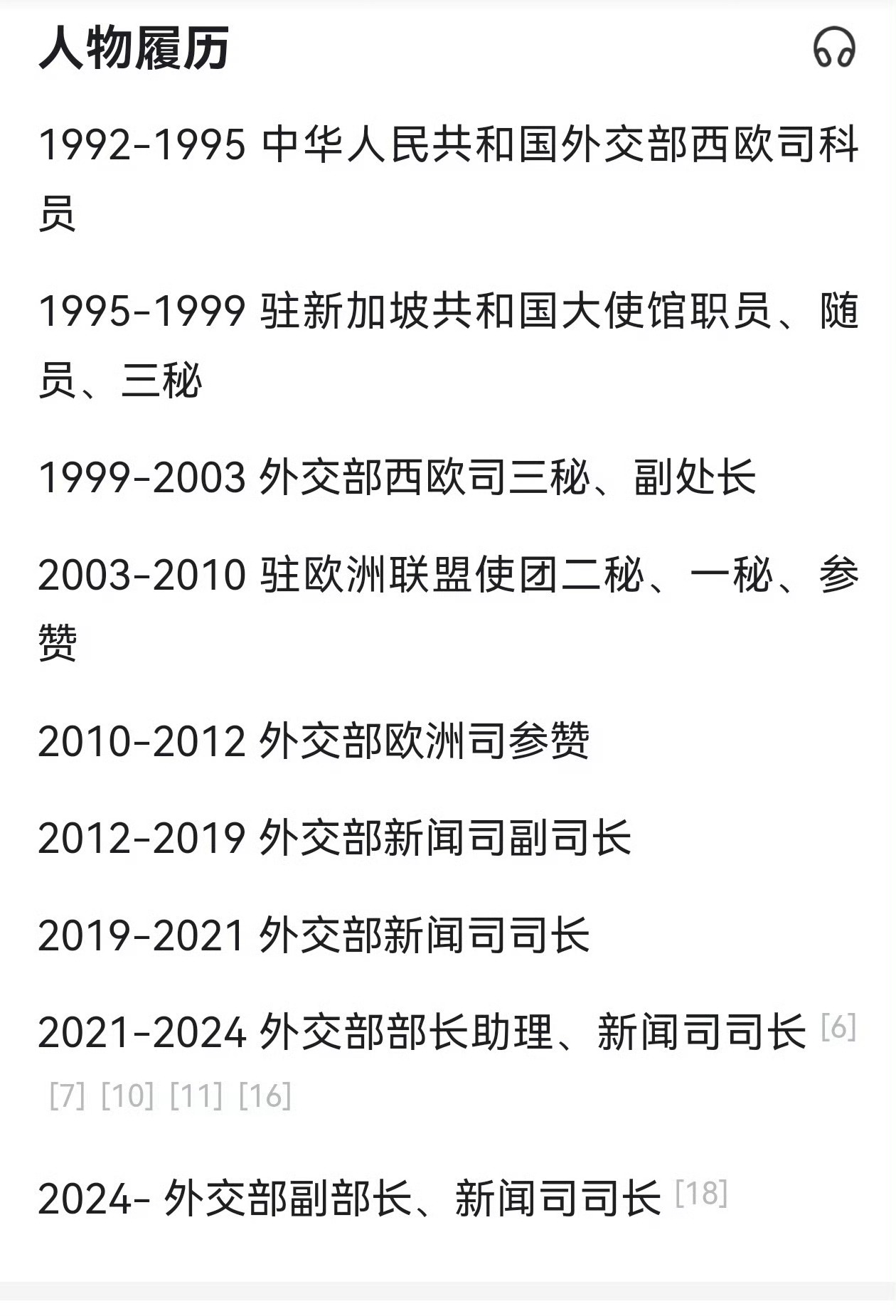Open citation reference [10]
896x1316 pixels.
coord(127,1095)
